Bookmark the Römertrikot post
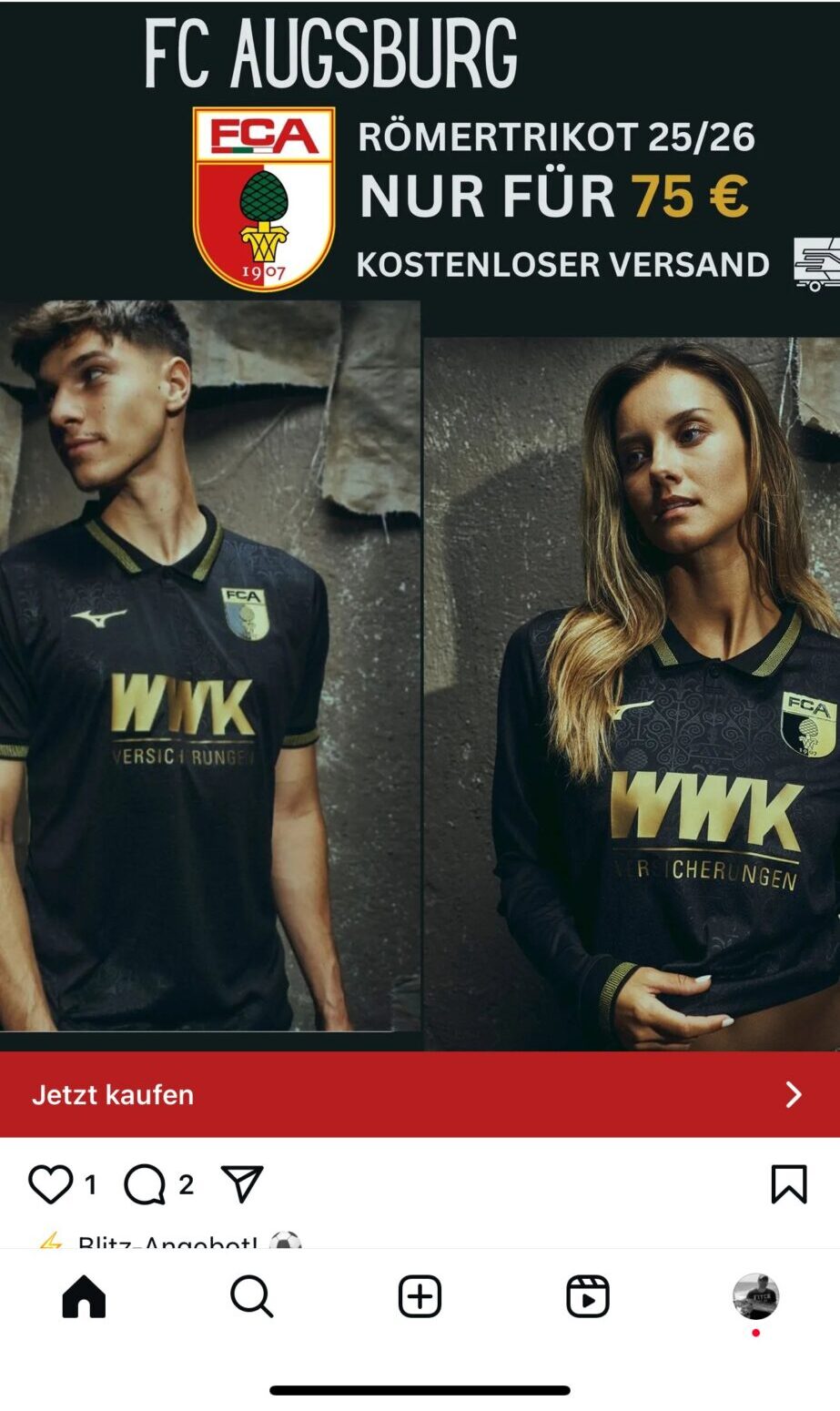Screen dimensions: 840x1411 tap(788, 1184)
